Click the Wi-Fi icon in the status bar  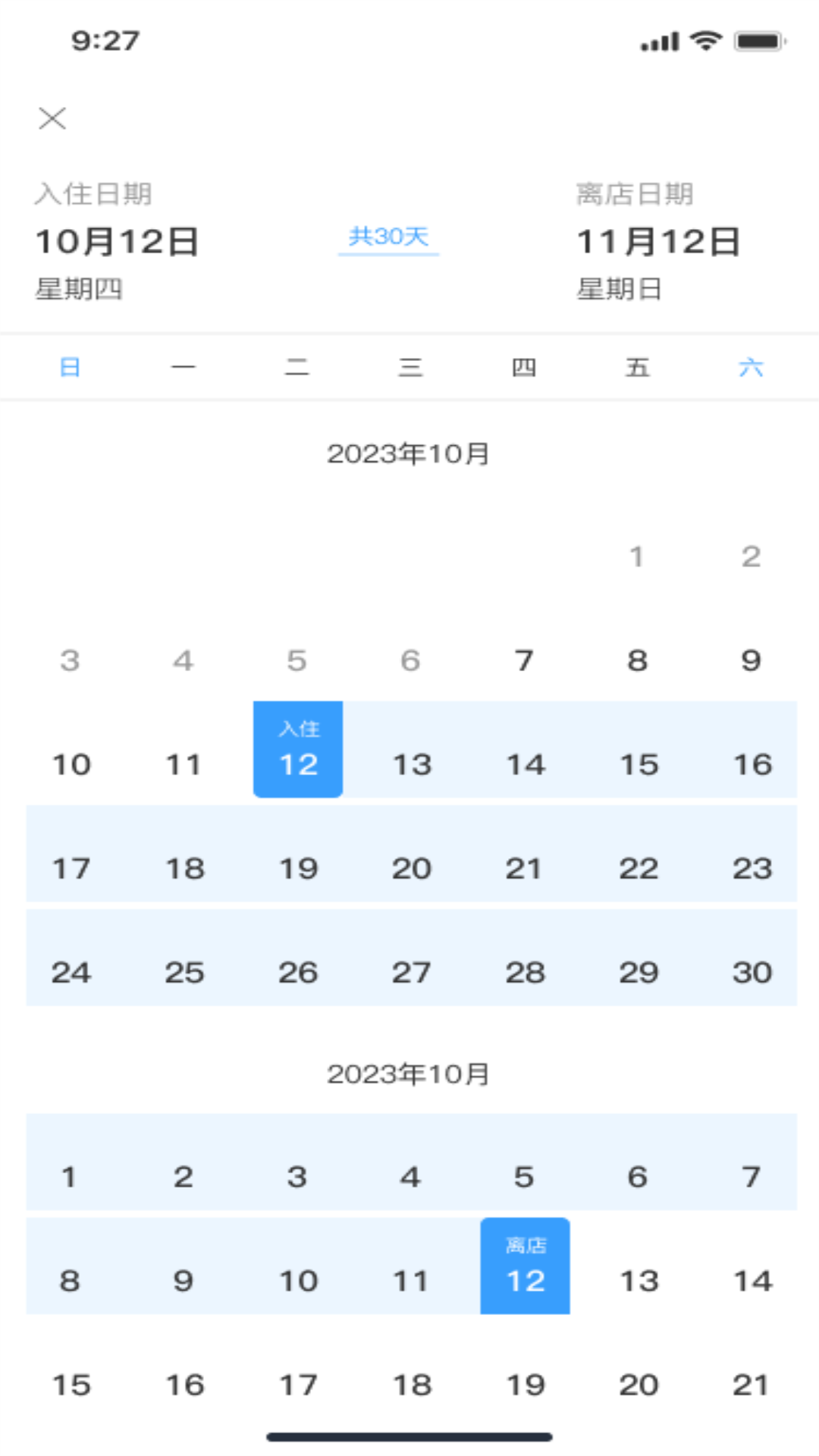[707, 42]
